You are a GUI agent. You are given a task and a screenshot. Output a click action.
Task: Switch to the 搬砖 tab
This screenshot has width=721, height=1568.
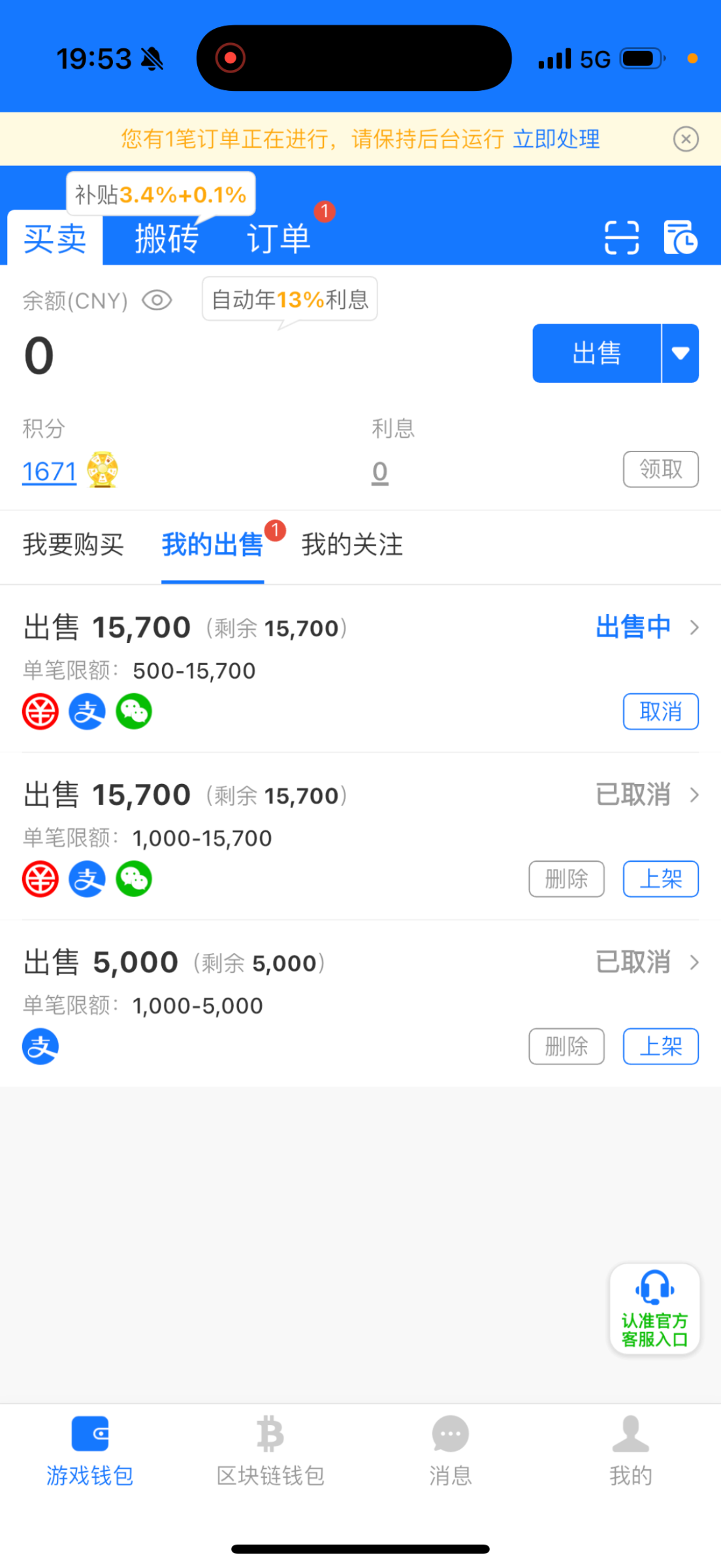pyautogui.click(x=167, y=238)
